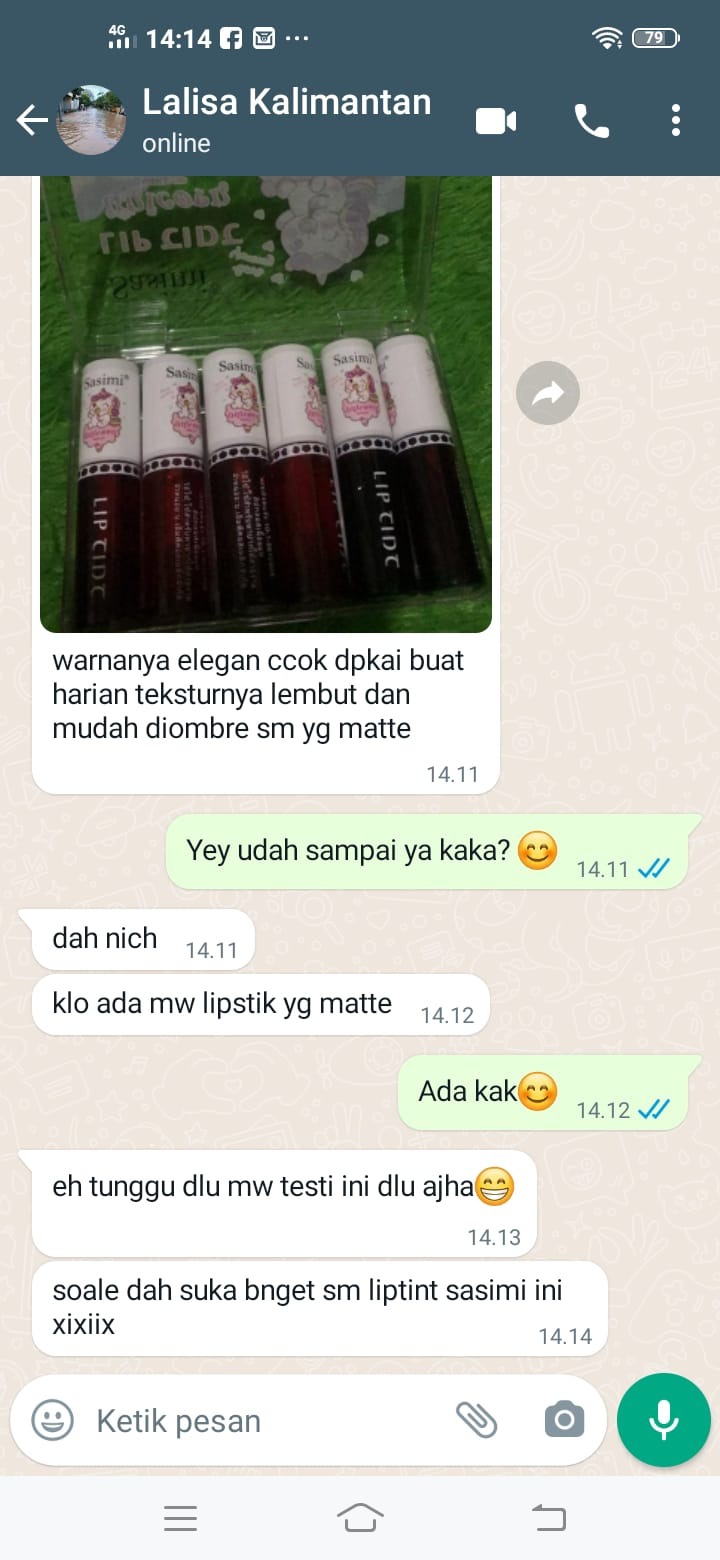720x1560 pixels.
Task: Open the chat overflow menu
Action: pos(676,121)
